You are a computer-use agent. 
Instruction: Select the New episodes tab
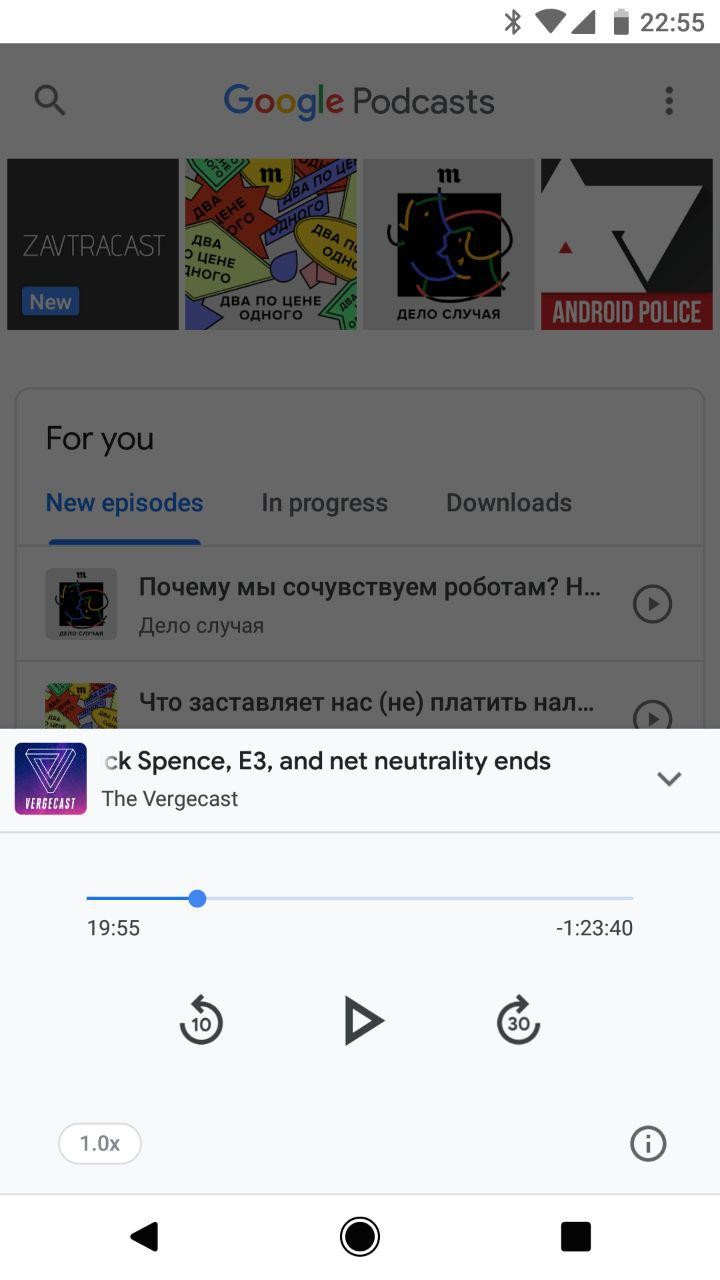coord(125,503)
